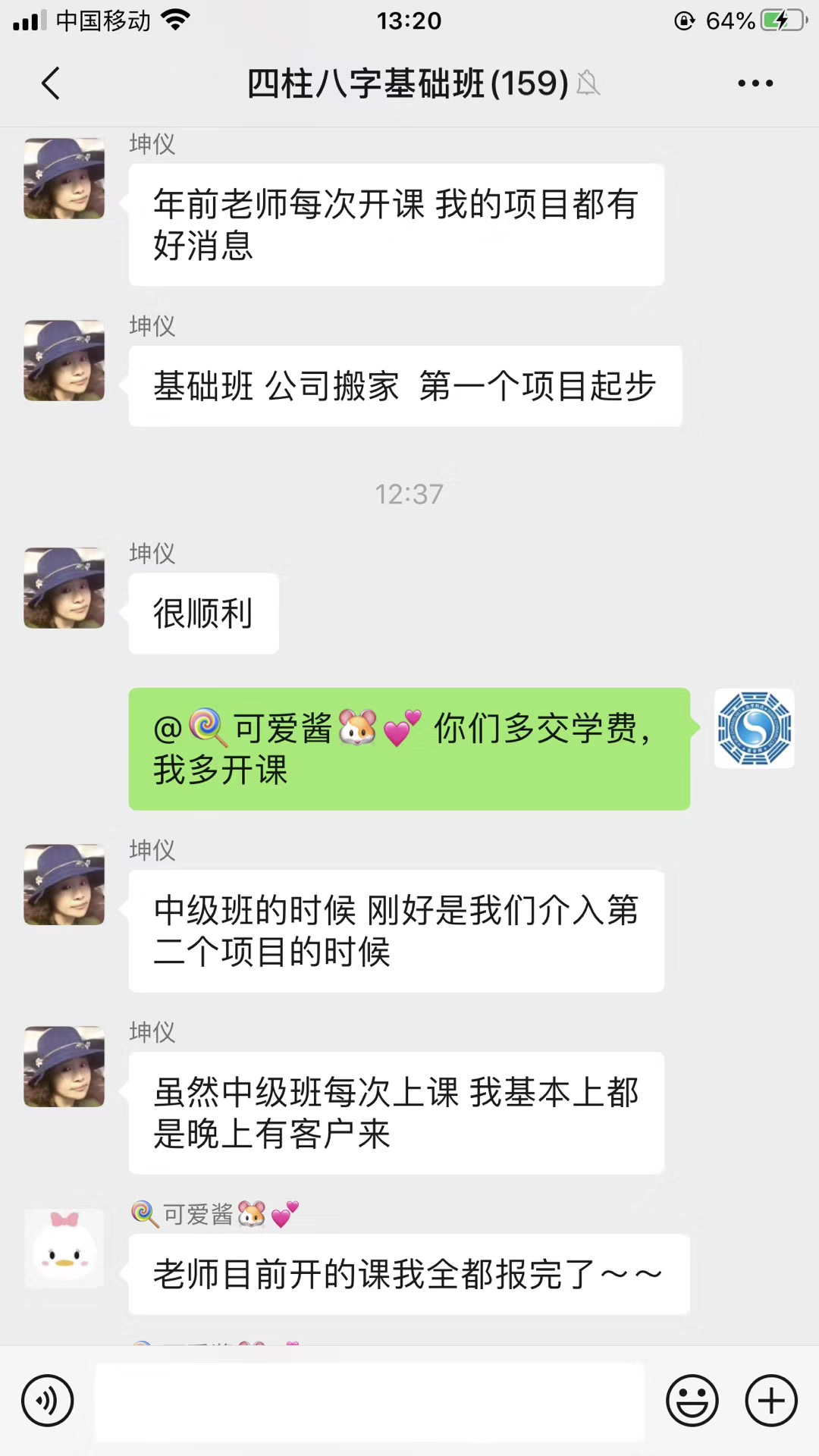Open 可爱酱's avatar profile
Image resolution: width=819 pixels, height=1456 pixels.
point(64,1248)
